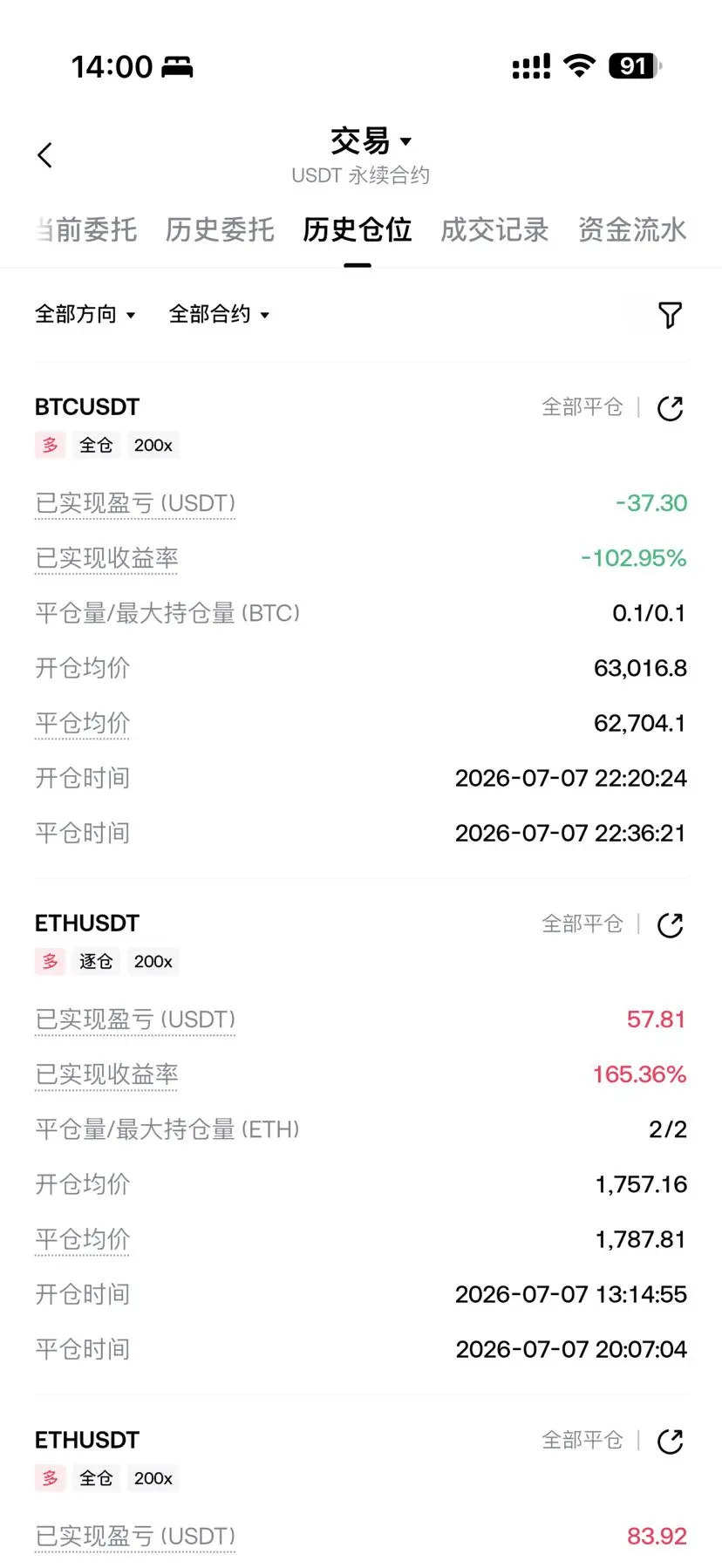Open the funnel filter icon
Viewport: 722px width, 1568px height.
[x=670, y=315]
